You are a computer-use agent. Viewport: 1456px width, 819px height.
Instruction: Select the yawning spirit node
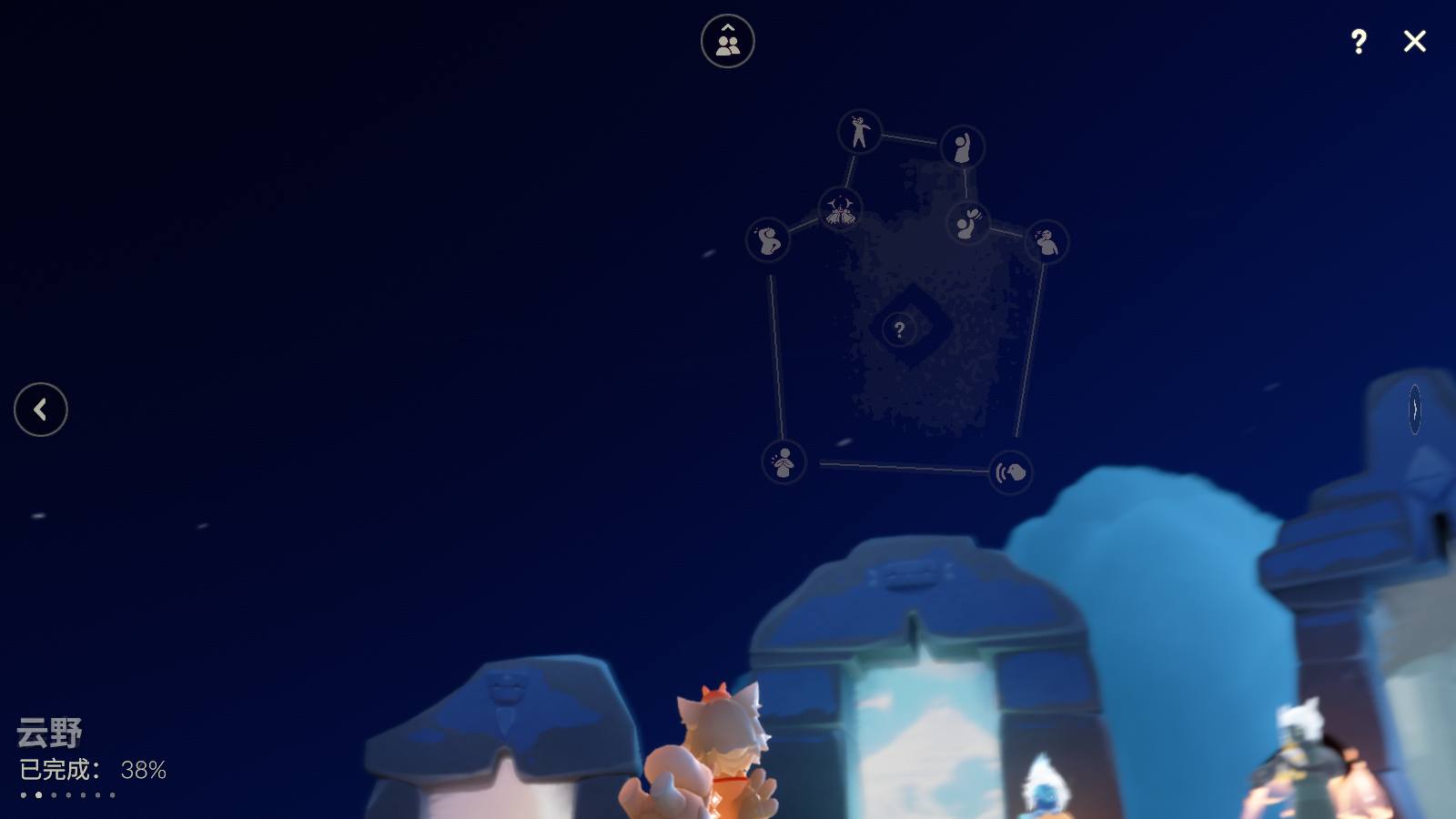pos(1046,242)
